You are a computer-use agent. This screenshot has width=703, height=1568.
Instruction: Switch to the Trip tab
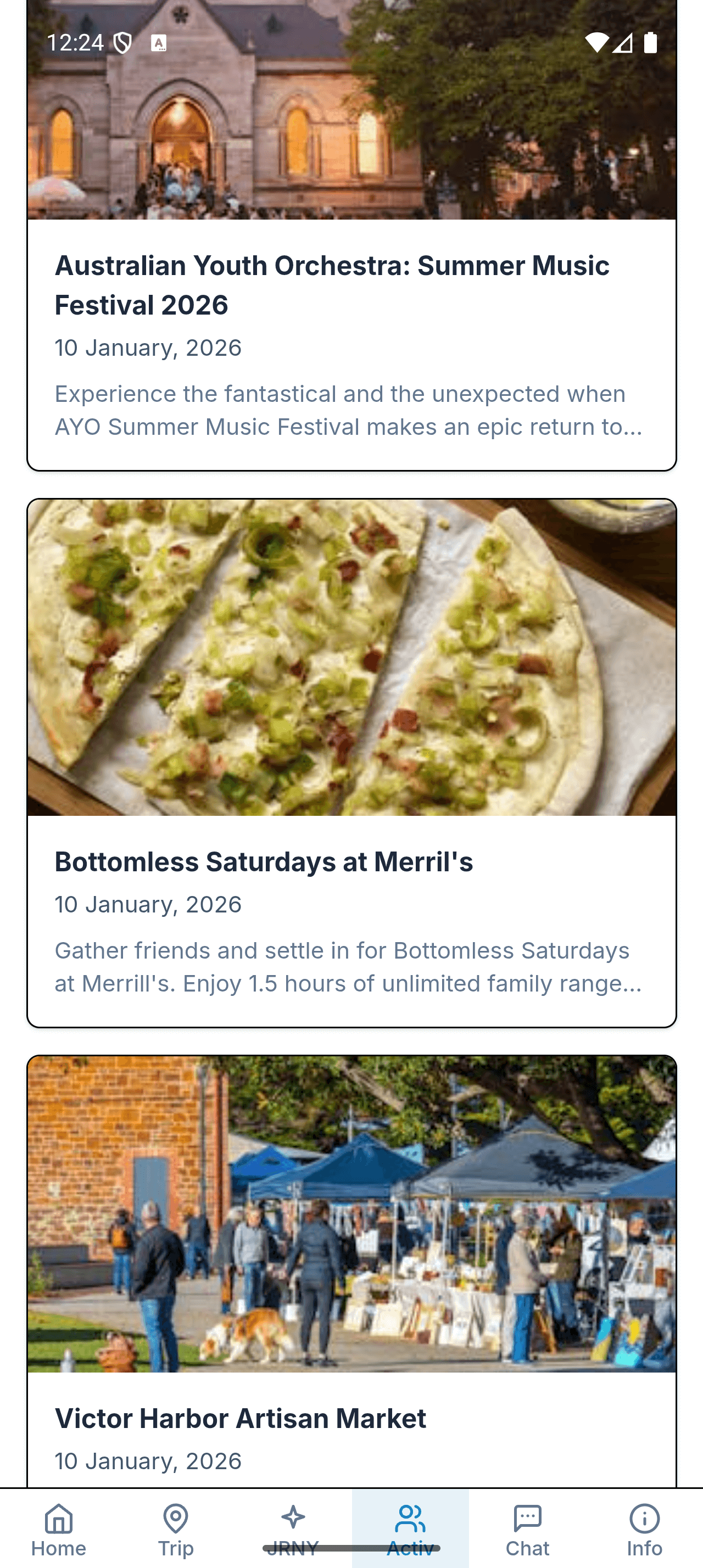click(x=175, y=1529)
